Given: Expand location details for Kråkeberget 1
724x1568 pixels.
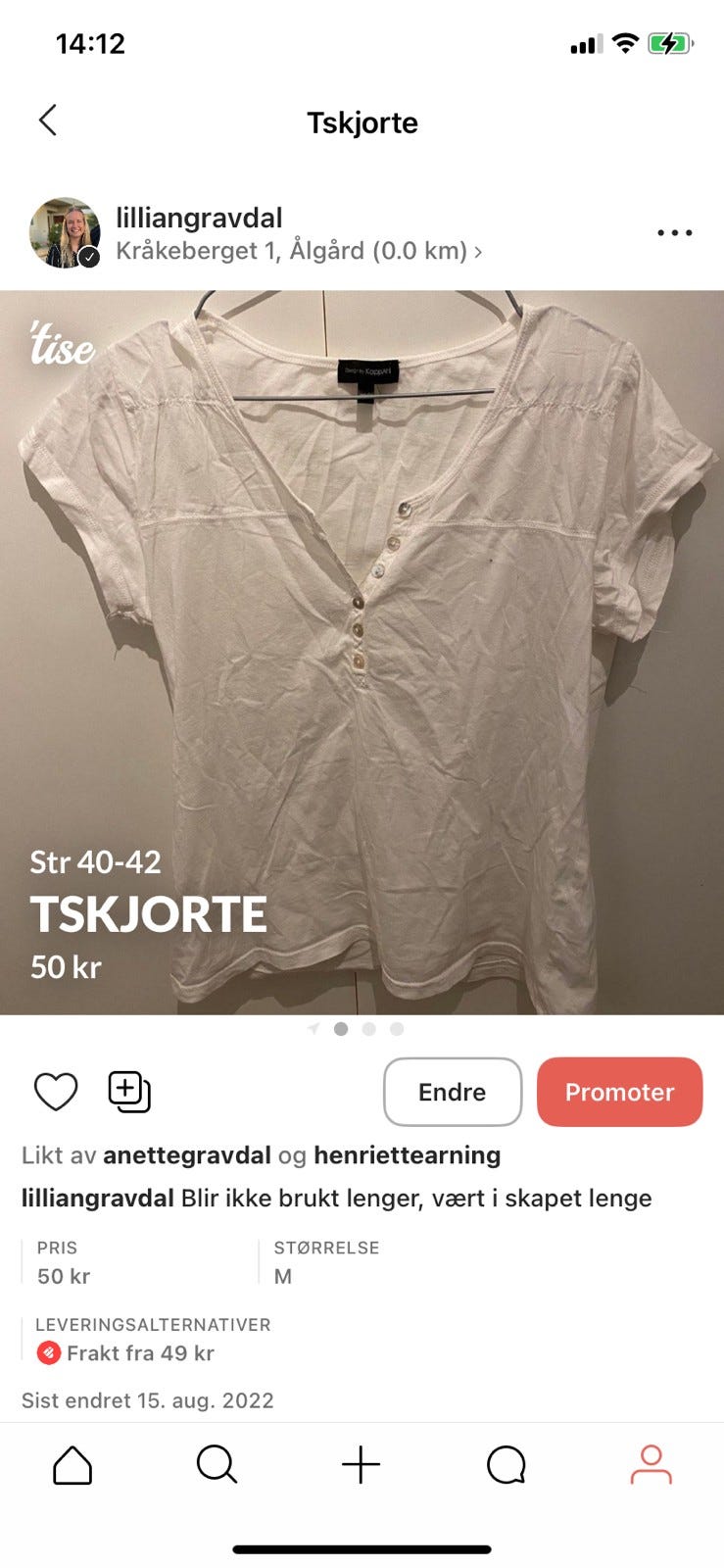Looking at the screenshot, I should (x=294, y=251).
